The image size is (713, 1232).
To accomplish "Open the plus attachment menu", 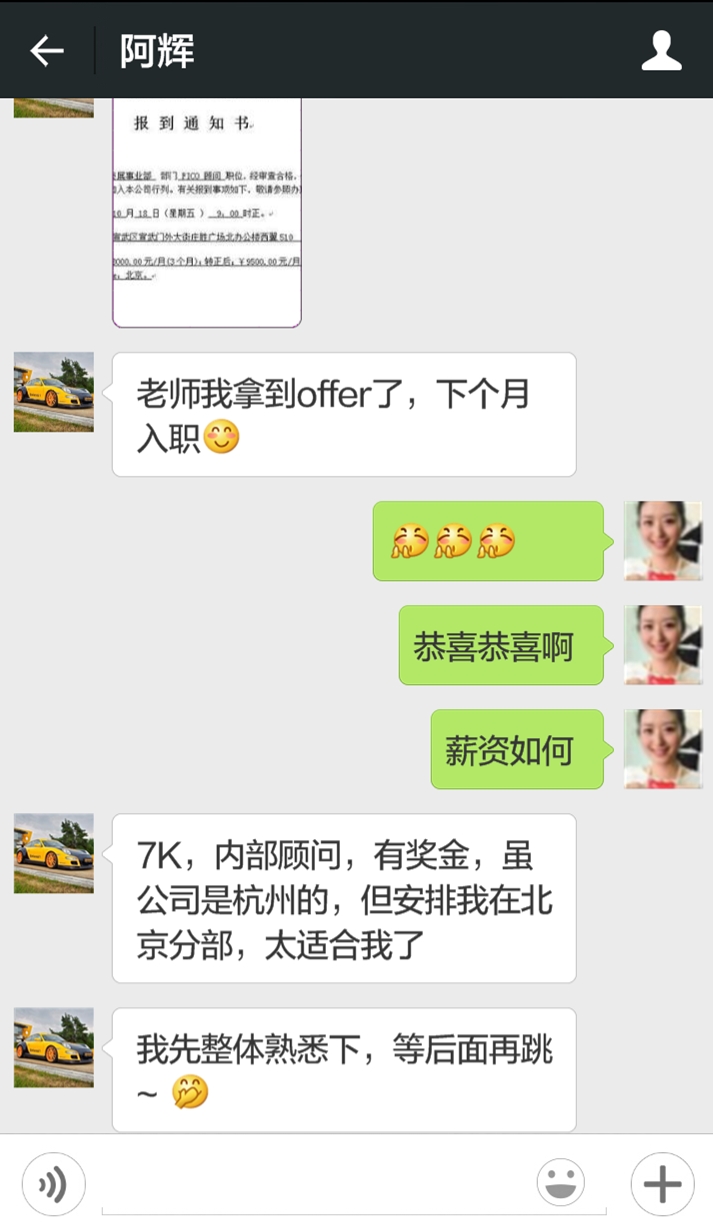I will click(x=662, y=1184).
